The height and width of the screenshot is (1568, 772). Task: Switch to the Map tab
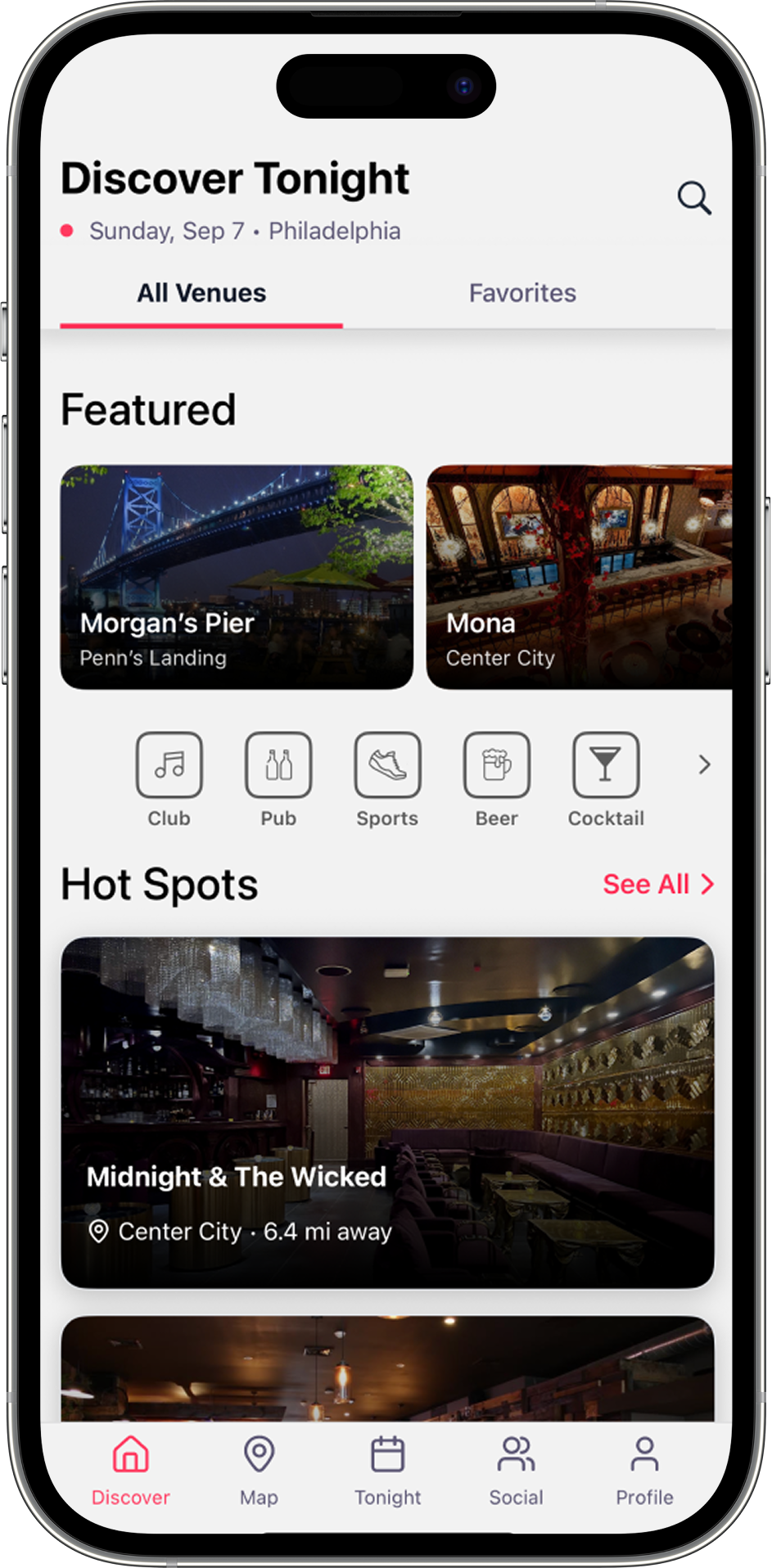[x=259, y=1471]
